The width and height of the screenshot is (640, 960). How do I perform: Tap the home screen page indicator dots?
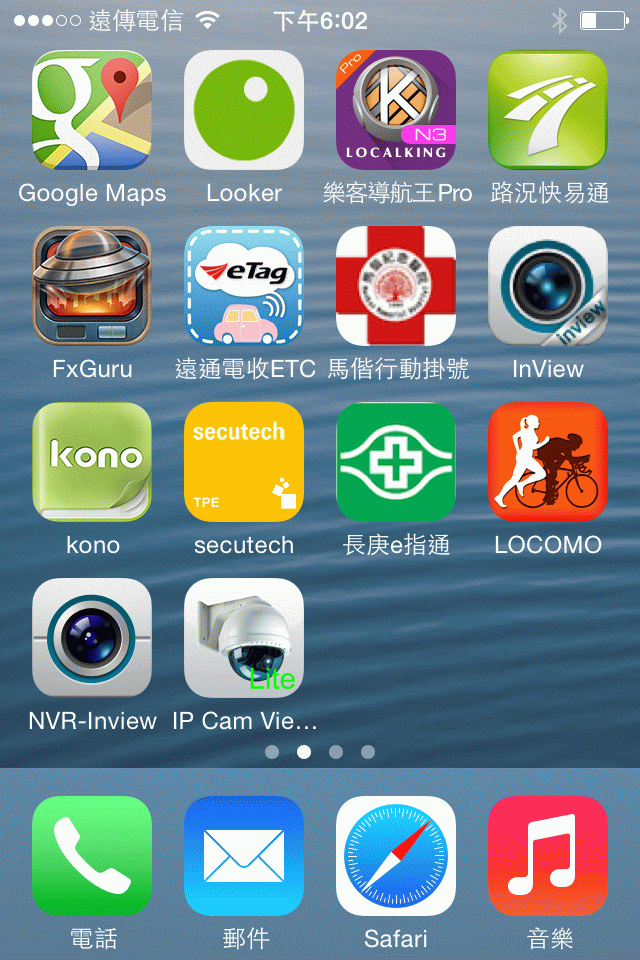[320, 752]
